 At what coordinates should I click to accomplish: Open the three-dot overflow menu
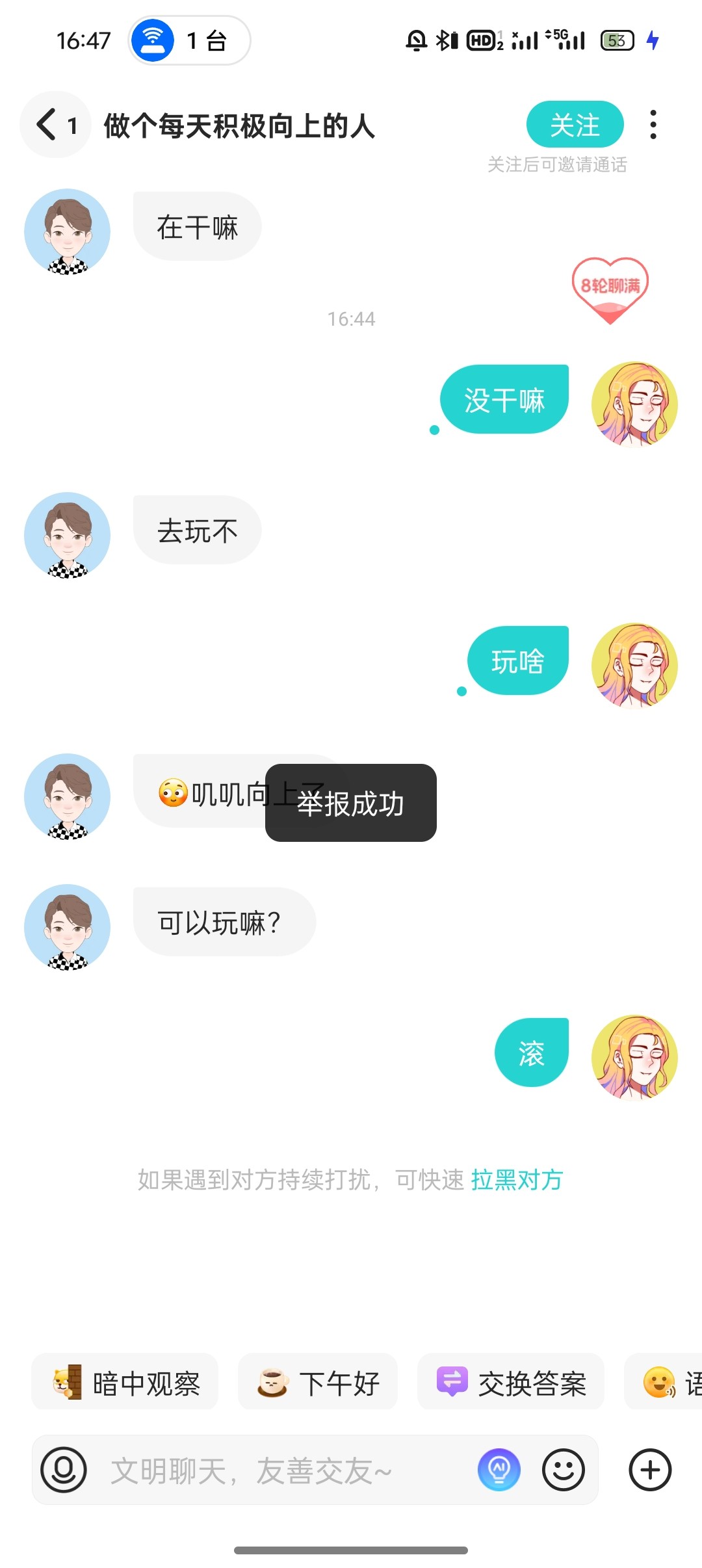(653, 125)
